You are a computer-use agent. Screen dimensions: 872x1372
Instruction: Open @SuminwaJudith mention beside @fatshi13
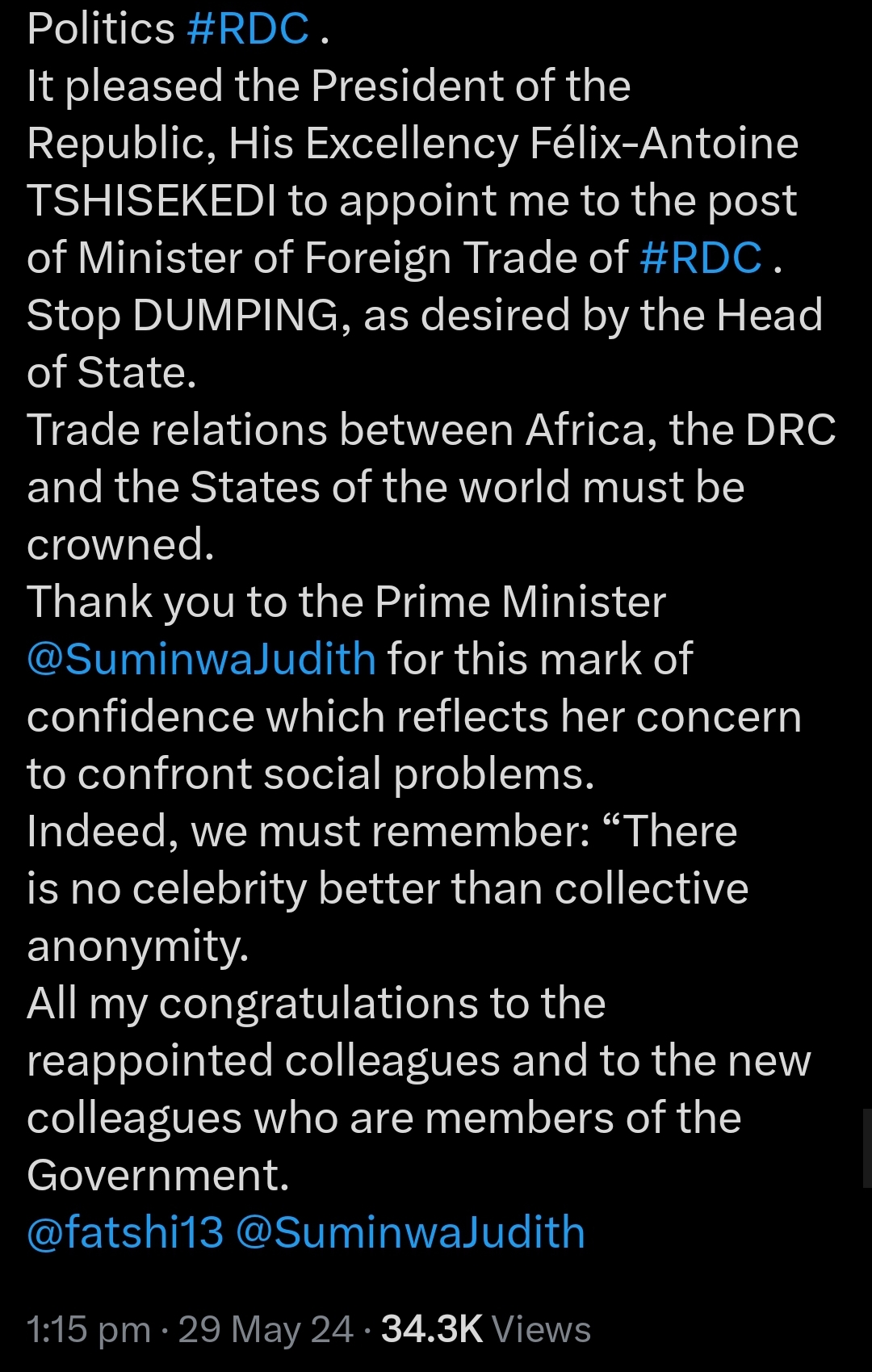[x=410, y=1232]
